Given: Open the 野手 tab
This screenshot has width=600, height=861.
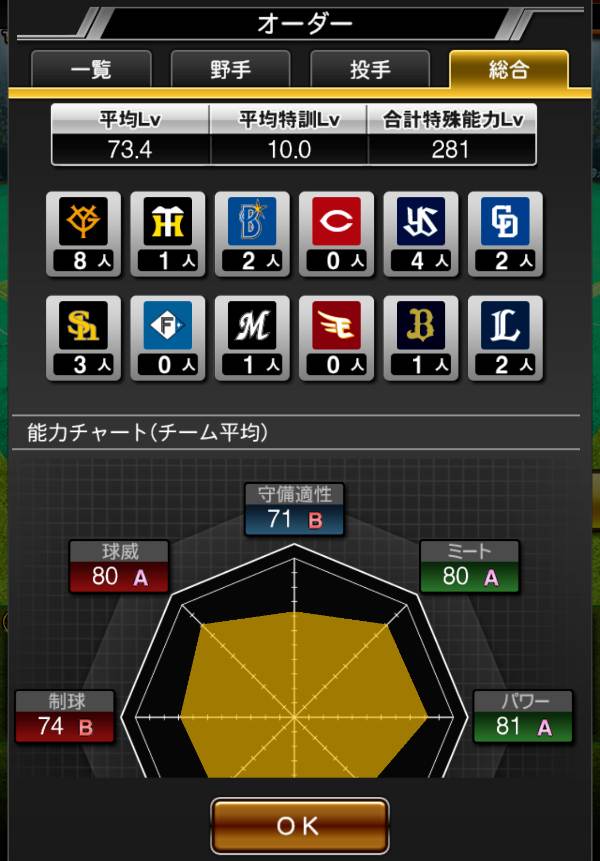Looking at the screenshot, I should coord(230,70).
